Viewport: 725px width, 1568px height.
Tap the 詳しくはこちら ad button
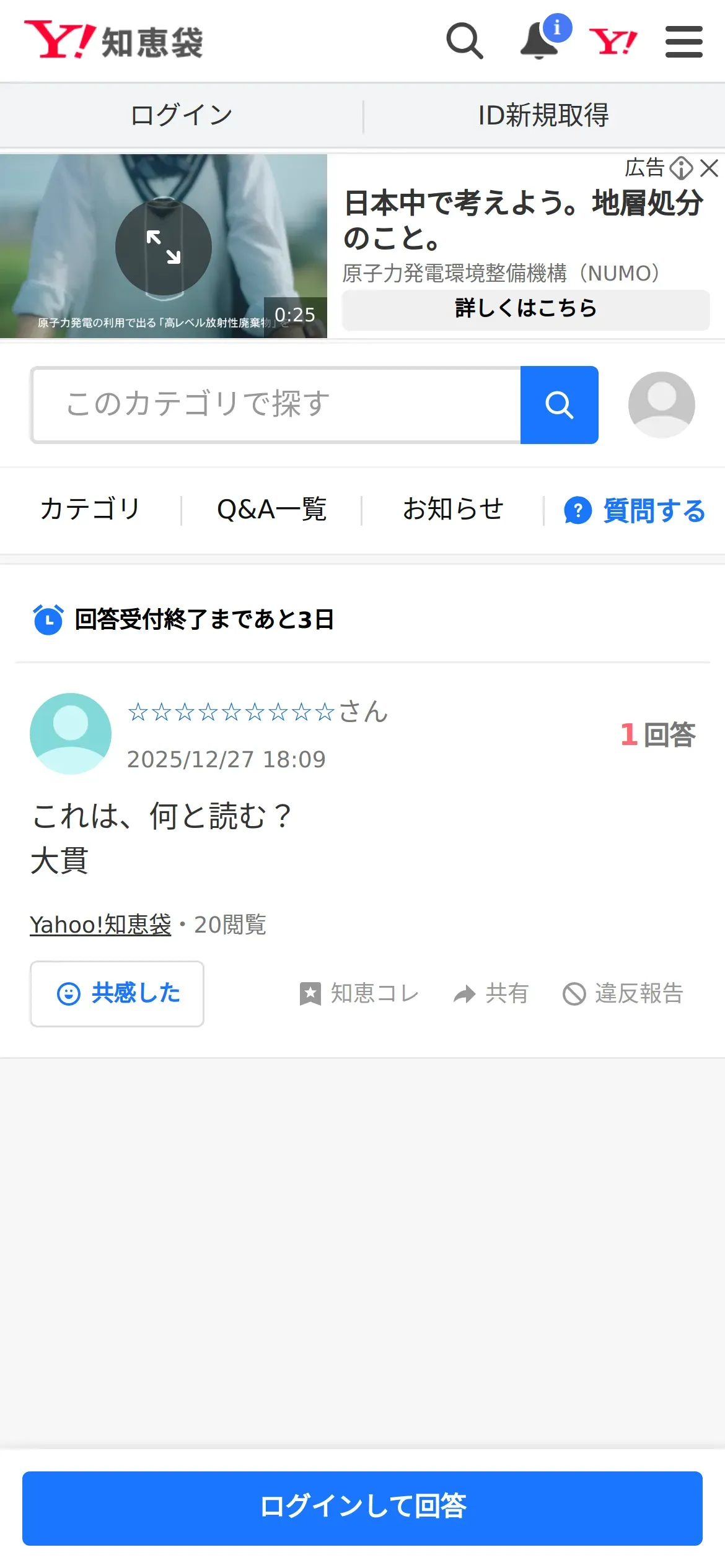(x=525, y=309)
